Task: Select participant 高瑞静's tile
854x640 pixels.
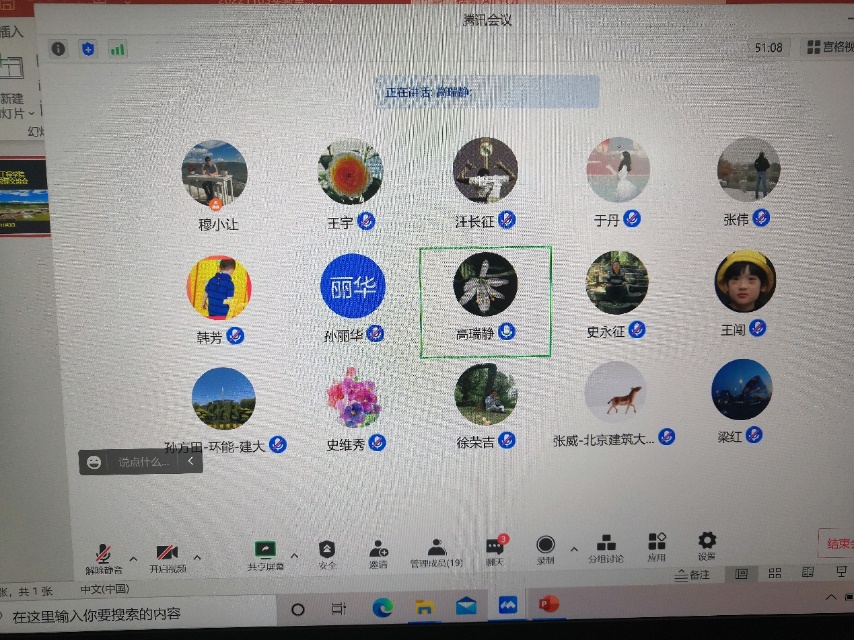Action: click(485, 302)
